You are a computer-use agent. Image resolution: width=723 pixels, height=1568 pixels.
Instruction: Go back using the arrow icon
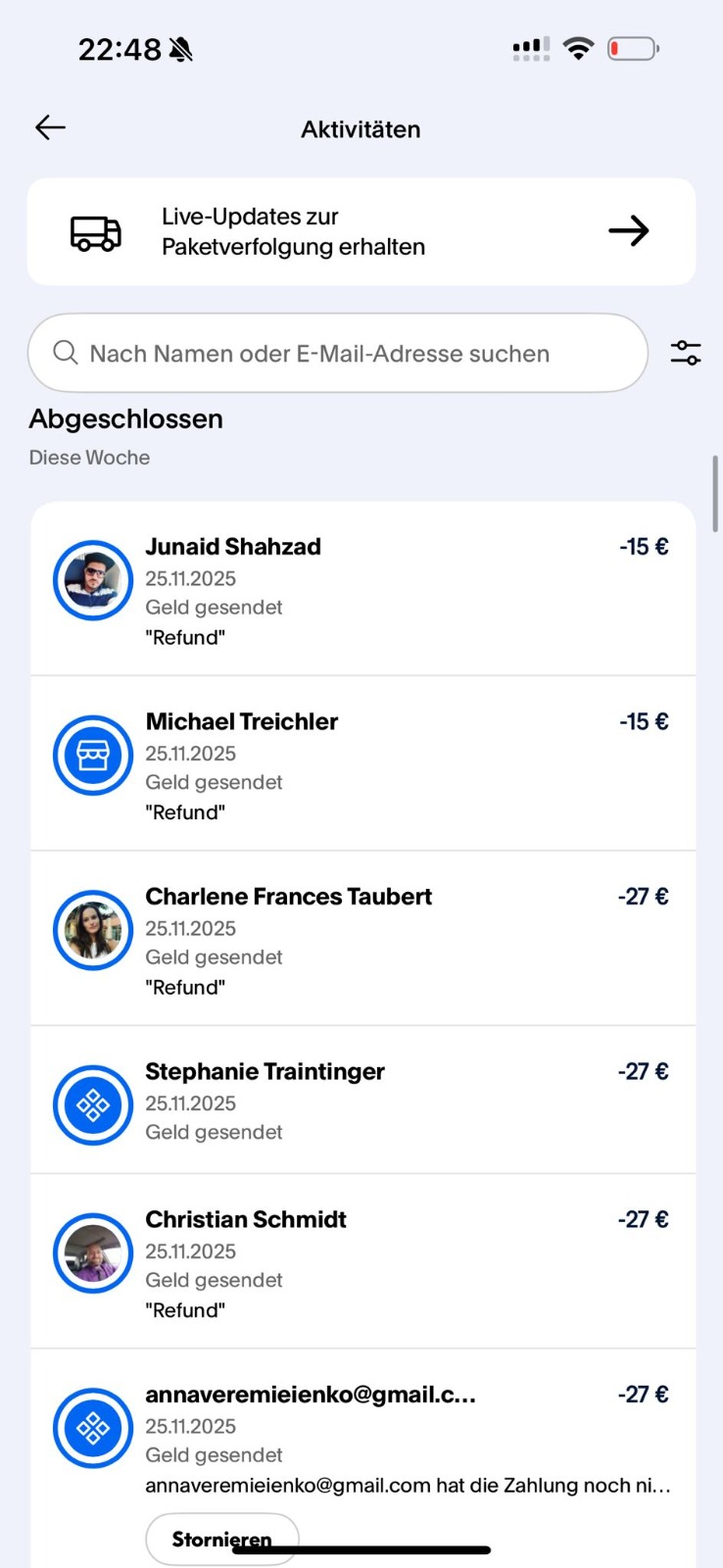pyautogui.click(x=50, y=127)
